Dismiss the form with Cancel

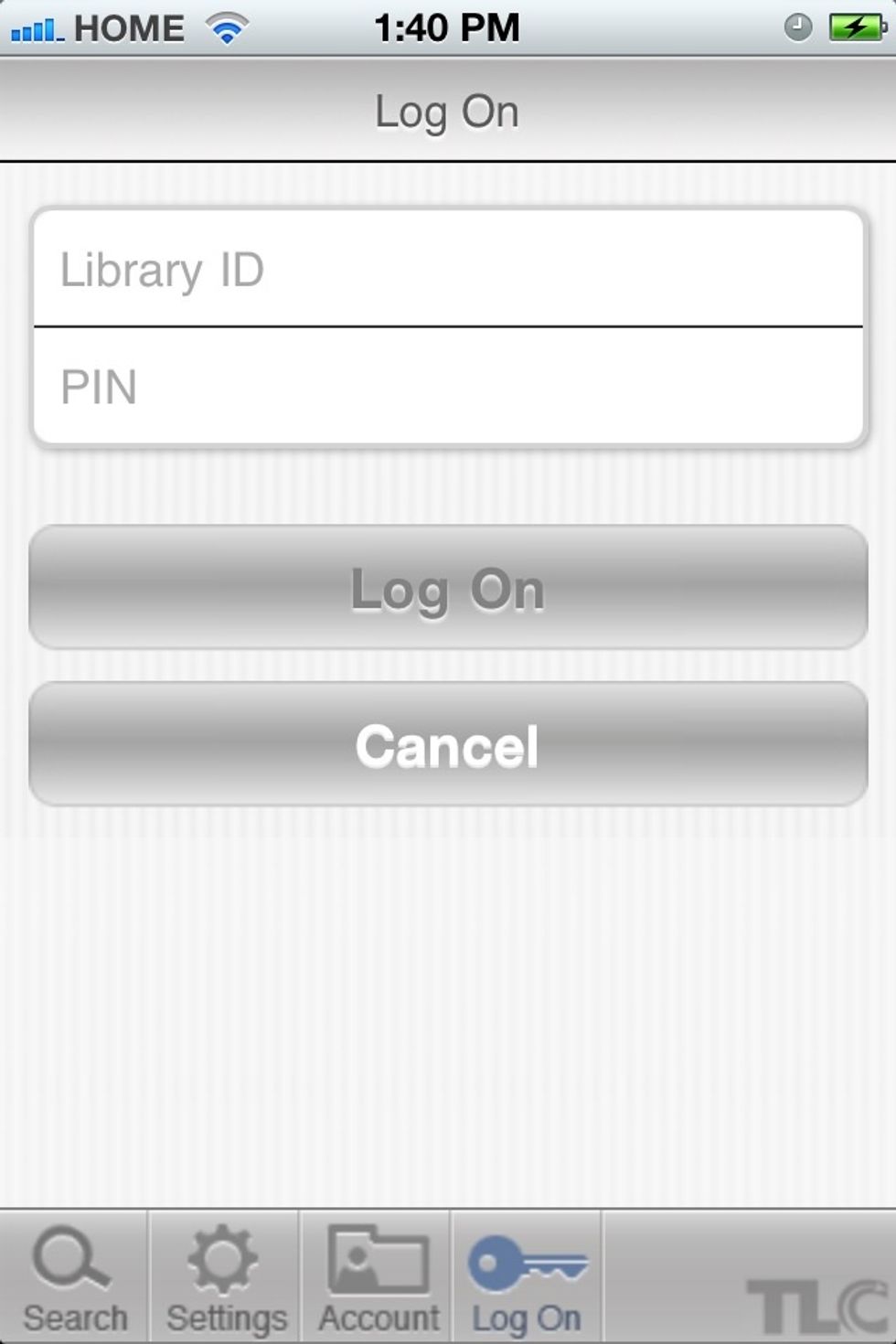pos(448,745)
